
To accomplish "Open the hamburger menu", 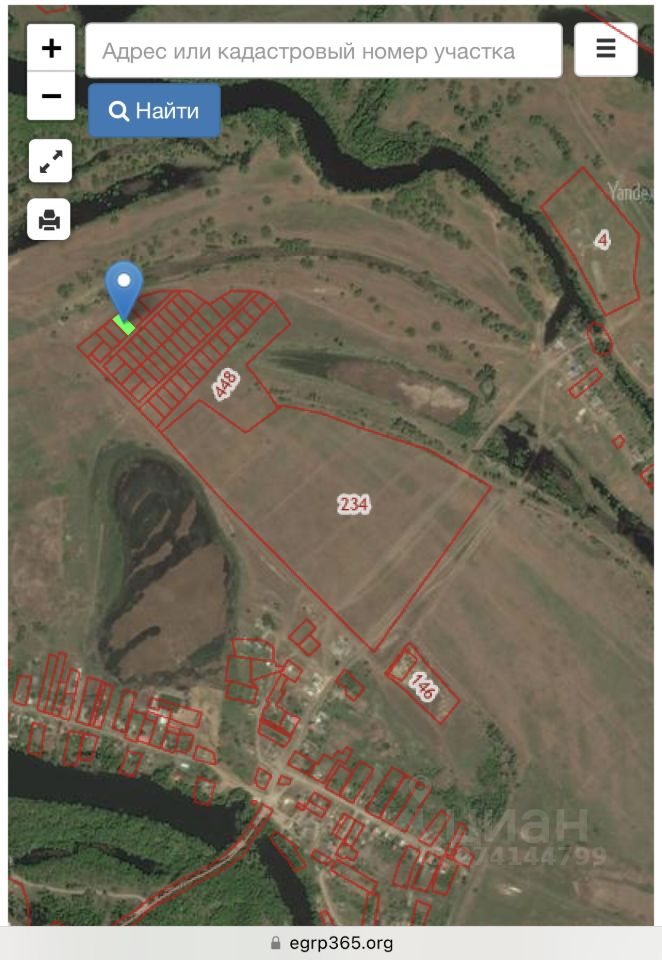I will 605,49.
